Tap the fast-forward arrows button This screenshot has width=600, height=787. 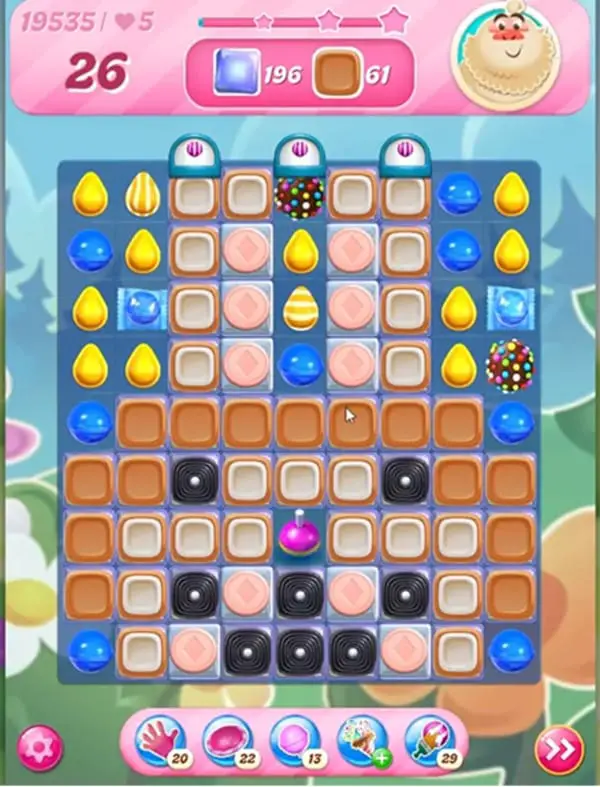pos(559,749)
